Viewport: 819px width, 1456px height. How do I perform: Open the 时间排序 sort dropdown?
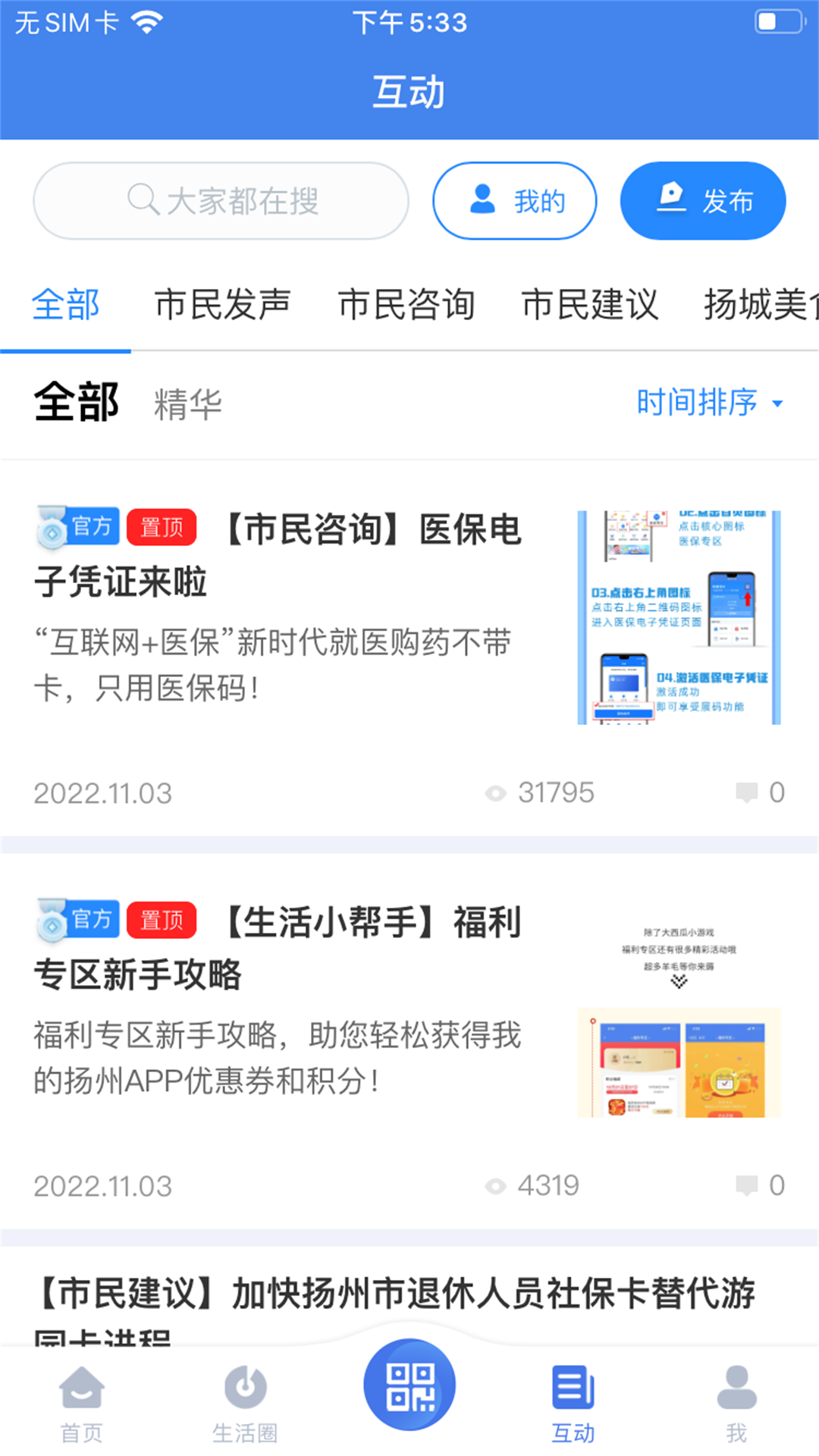click(x=698, y=403)
